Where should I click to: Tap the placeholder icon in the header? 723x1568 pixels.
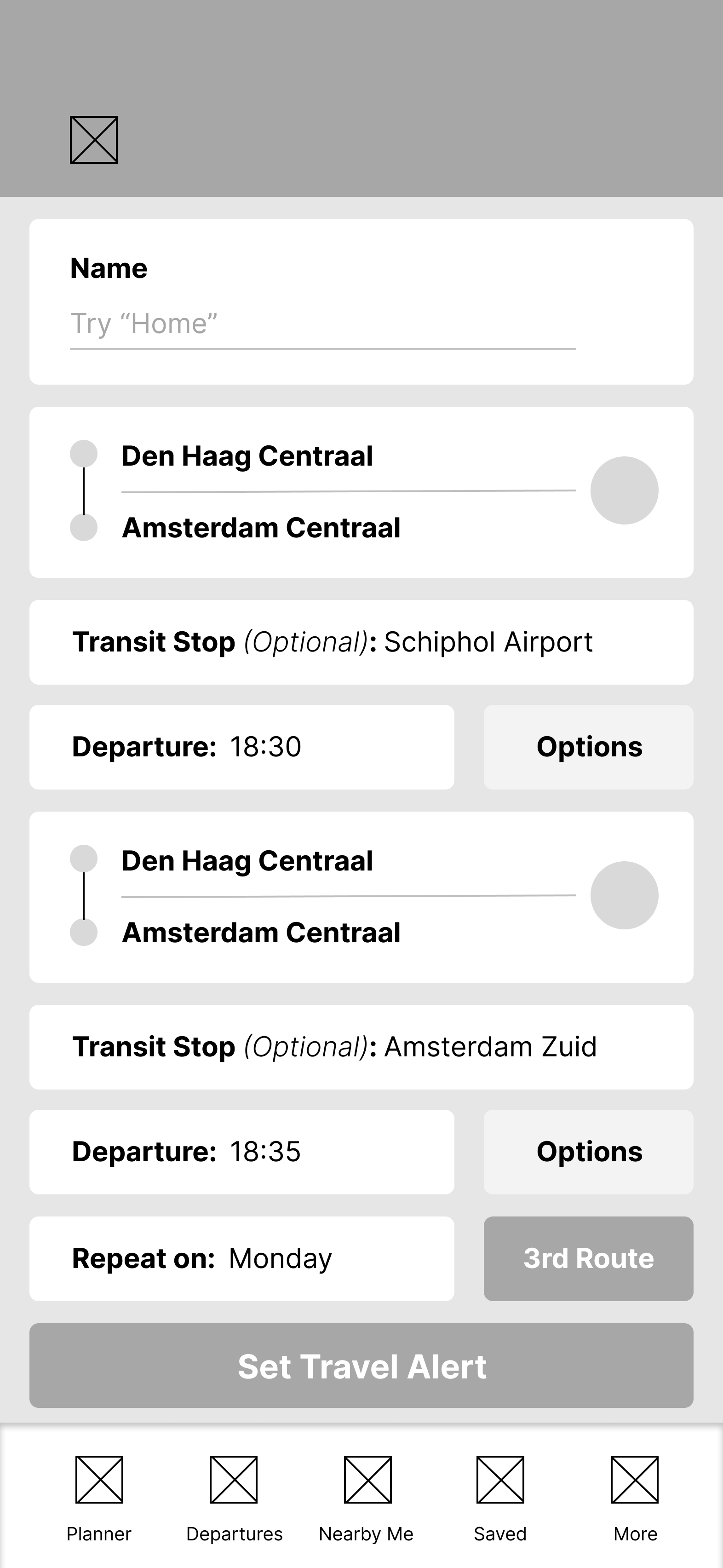(x=94, y=140)
